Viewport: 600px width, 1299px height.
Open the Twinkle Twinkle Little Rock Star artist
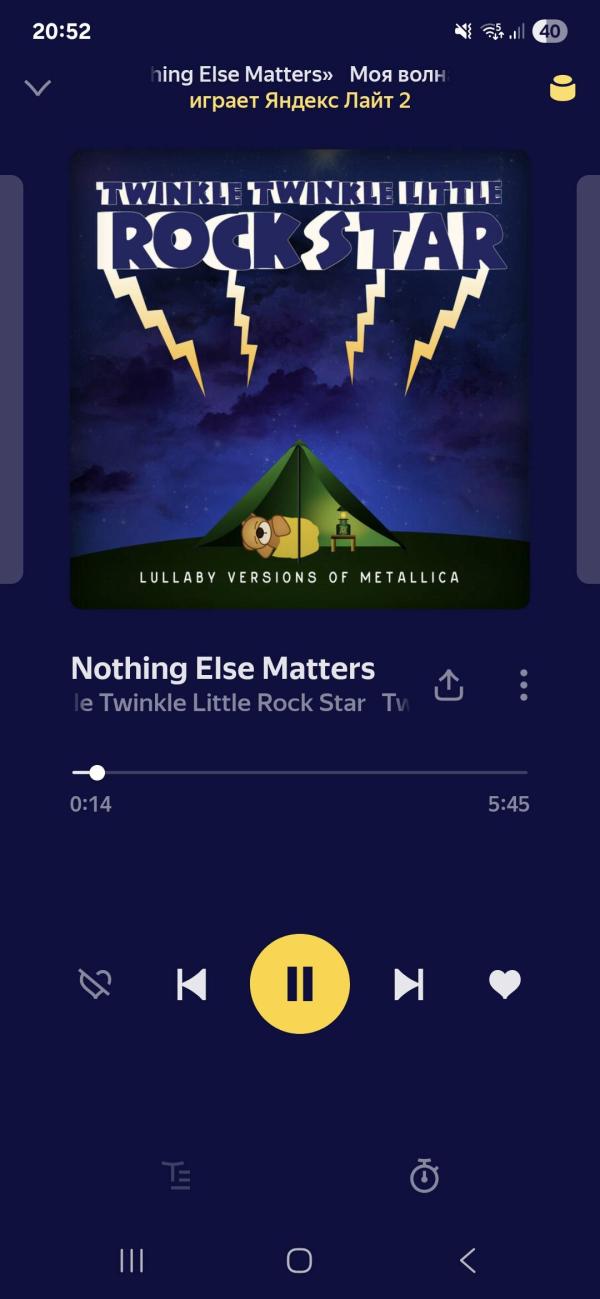click(220, 703)
